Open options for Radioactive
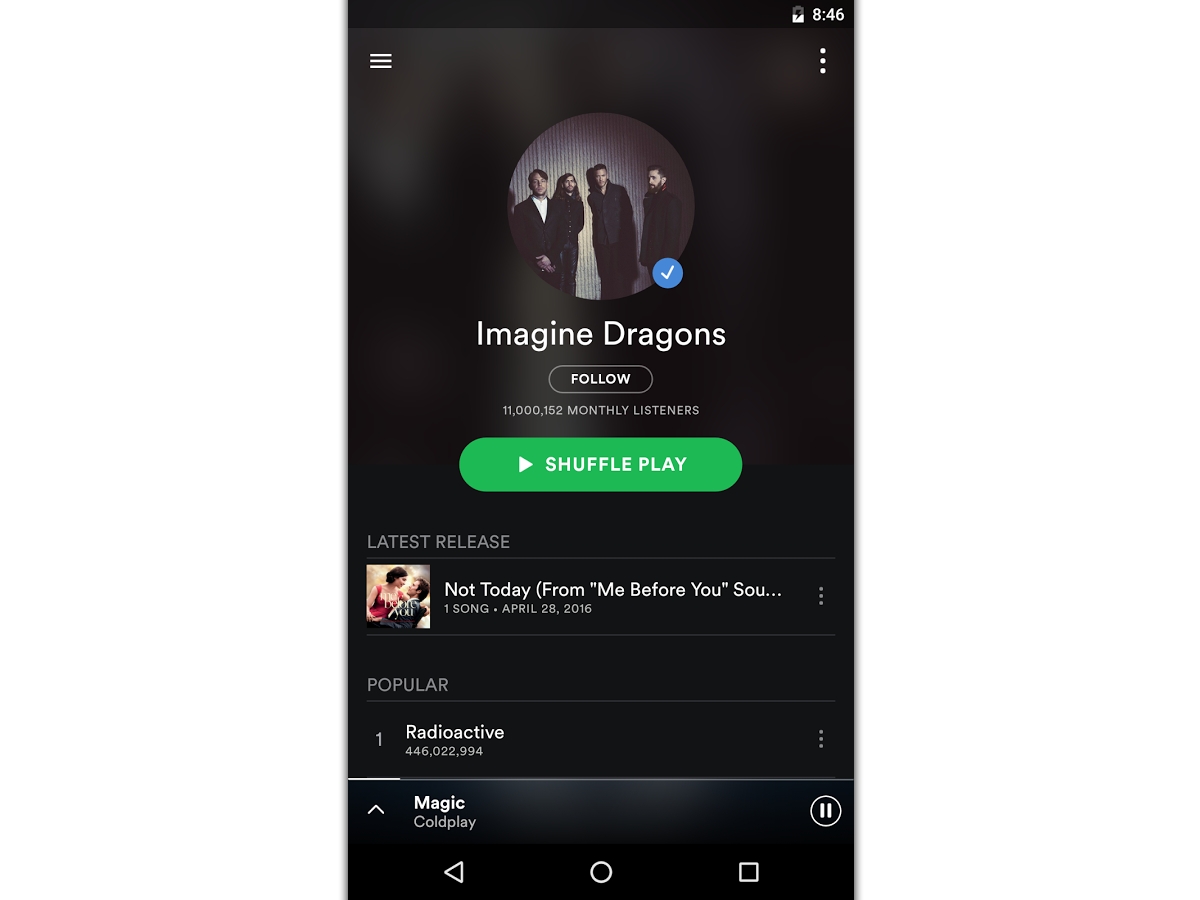1200x900 pixels. (x=821, y=739)
